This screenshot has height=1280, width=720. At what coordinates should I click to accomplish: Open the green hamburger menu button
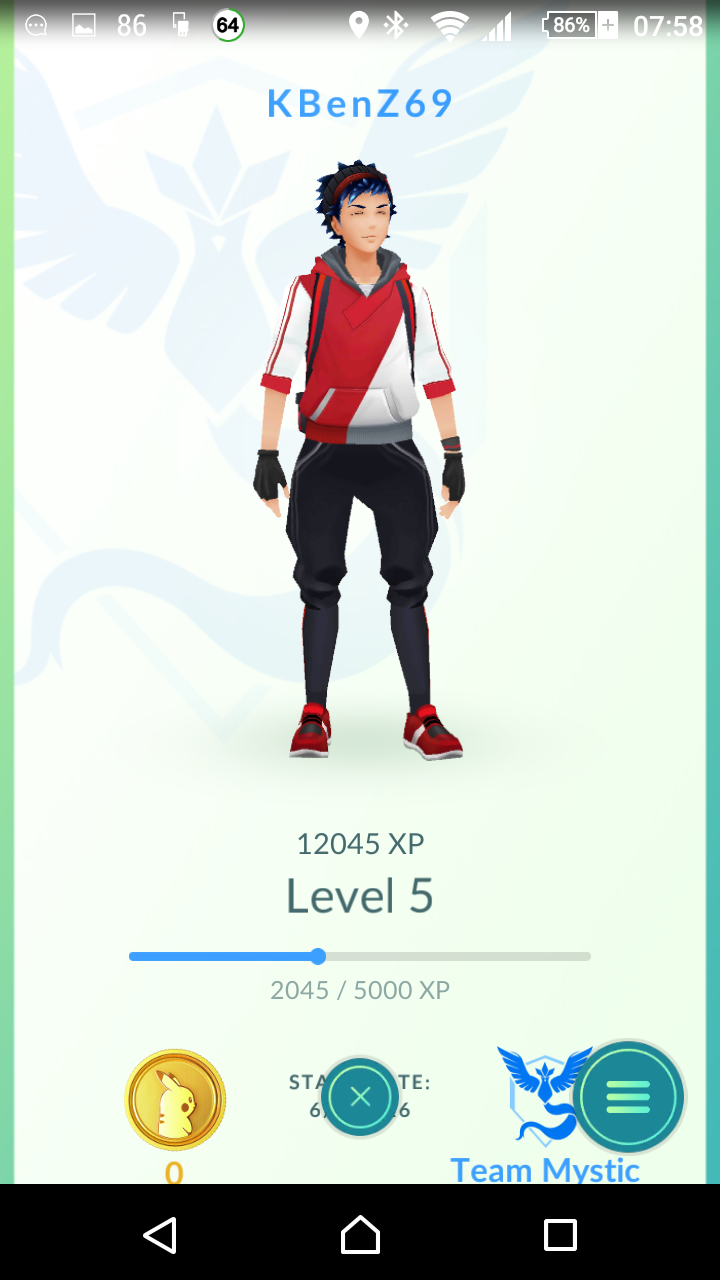[x=628, y=1097]
